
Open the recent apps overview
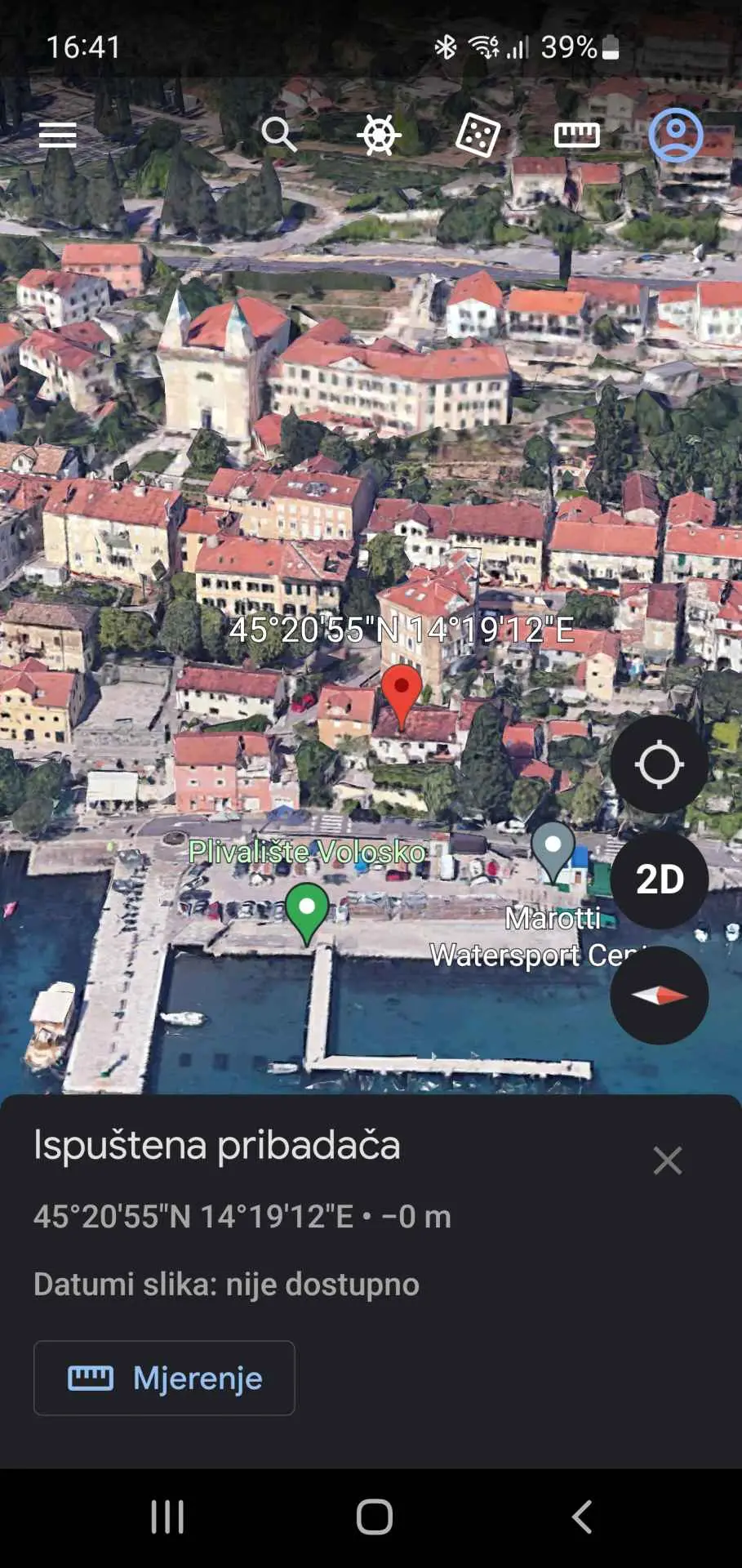click(x=167, y=1517)
